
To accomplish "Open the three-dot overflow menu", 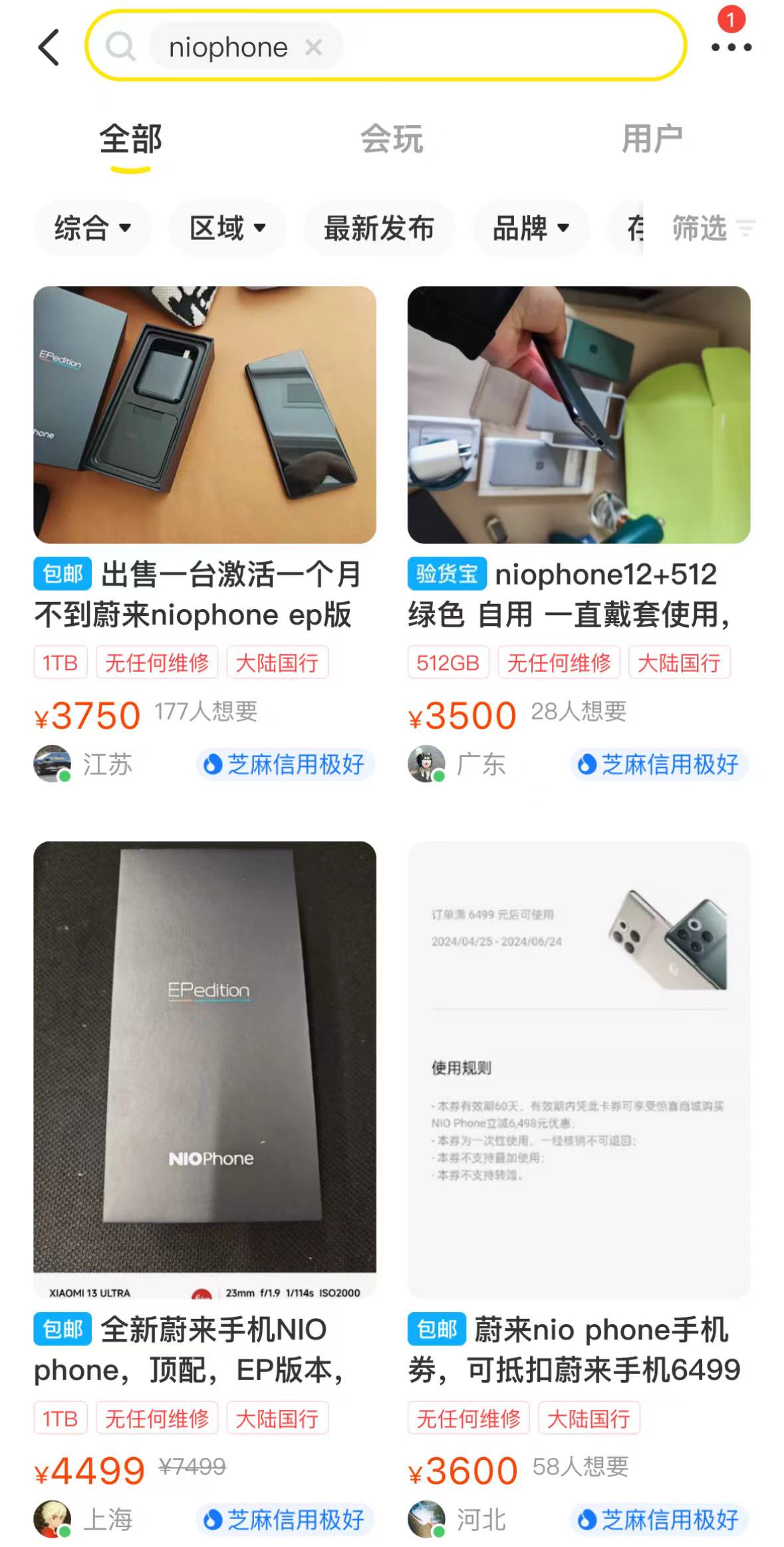I will pos(731,47).
